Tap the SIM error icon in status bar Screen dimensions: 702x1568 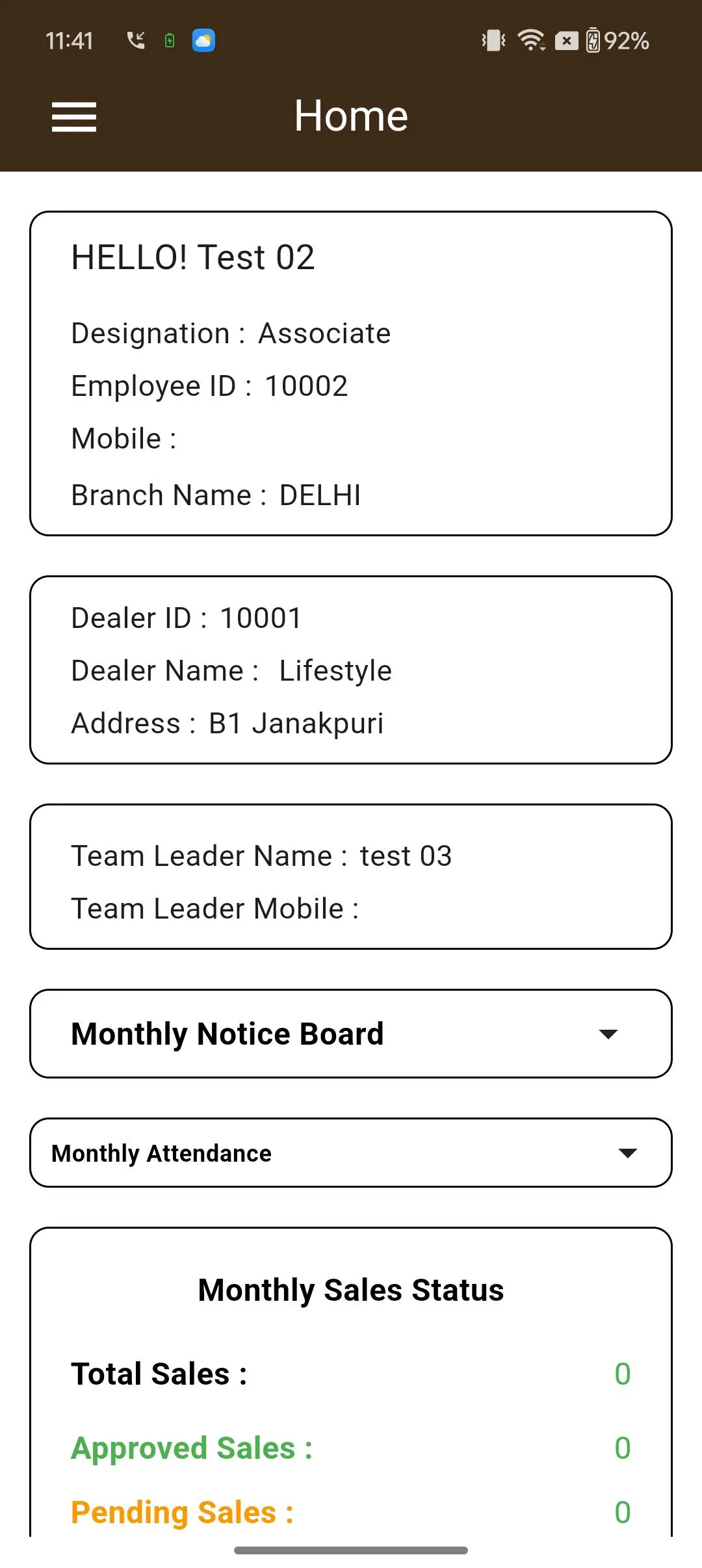565,40
